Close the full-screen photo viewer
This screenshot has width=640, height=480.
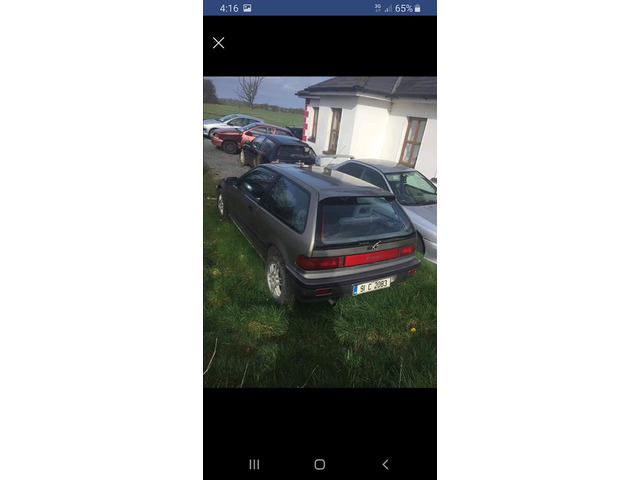[218, 43]
